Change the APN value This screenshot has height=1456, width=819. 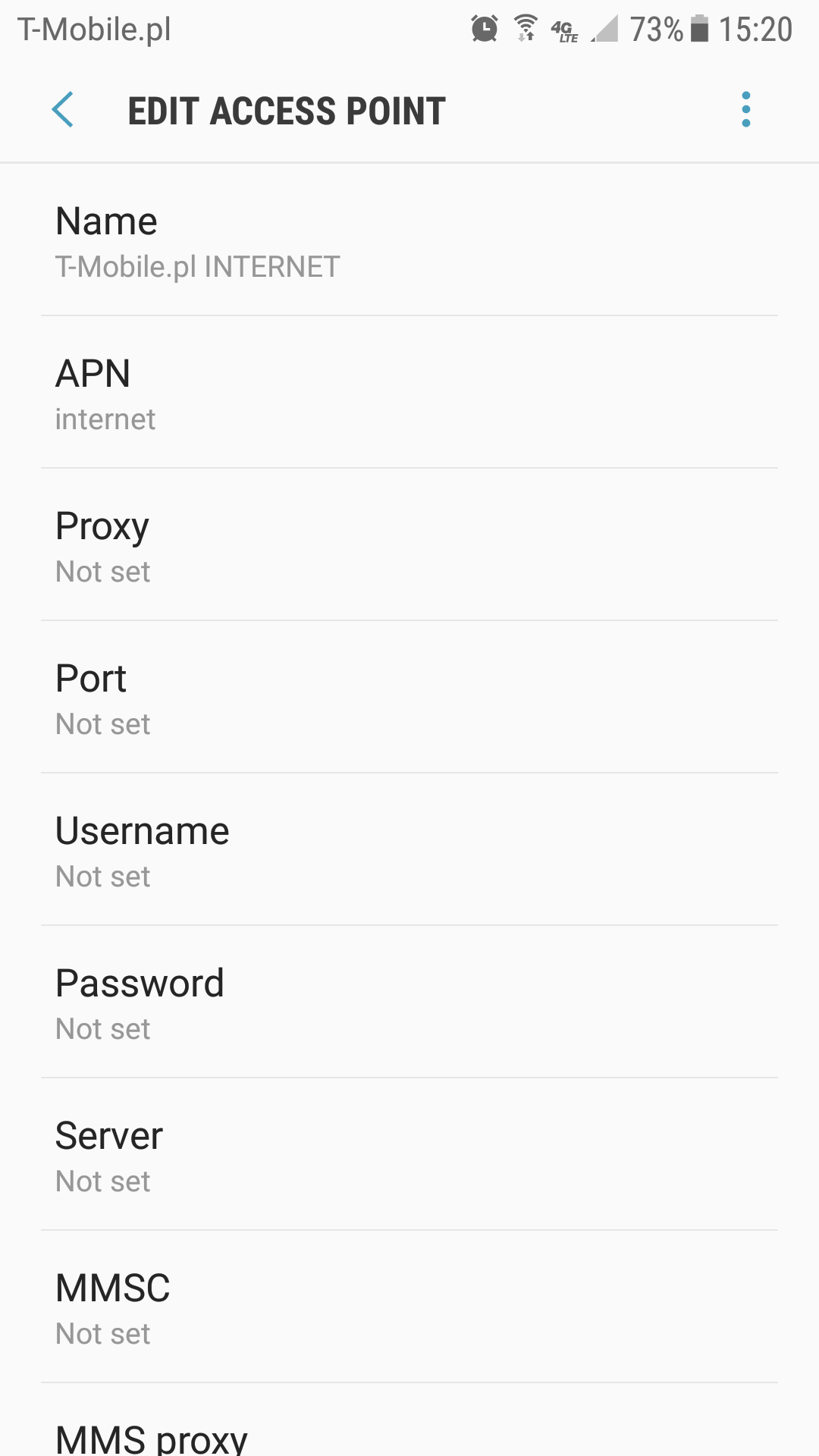tap(409, 394)
